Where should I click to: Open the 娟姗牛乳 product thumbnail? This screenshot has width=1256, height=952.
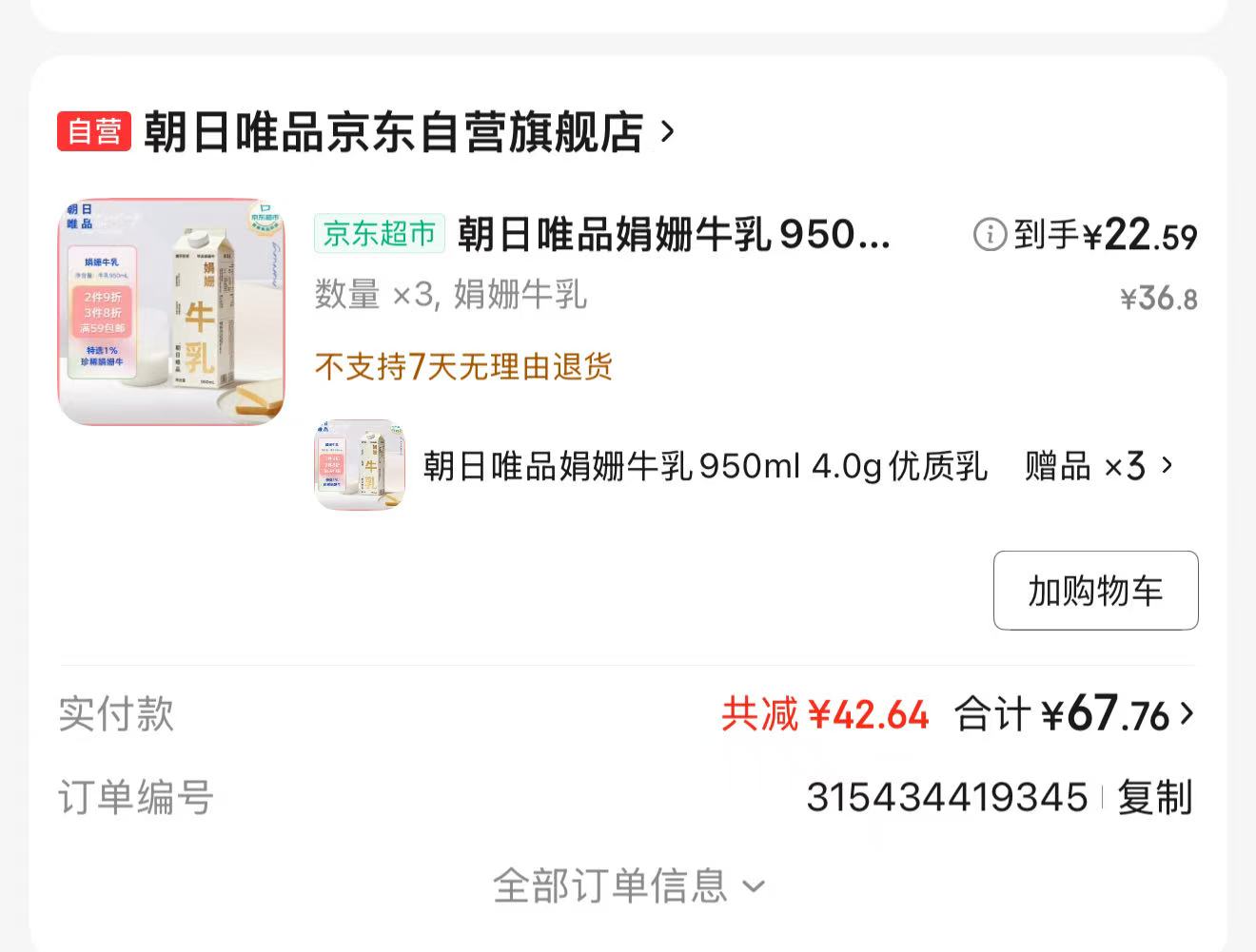(171, 311)
